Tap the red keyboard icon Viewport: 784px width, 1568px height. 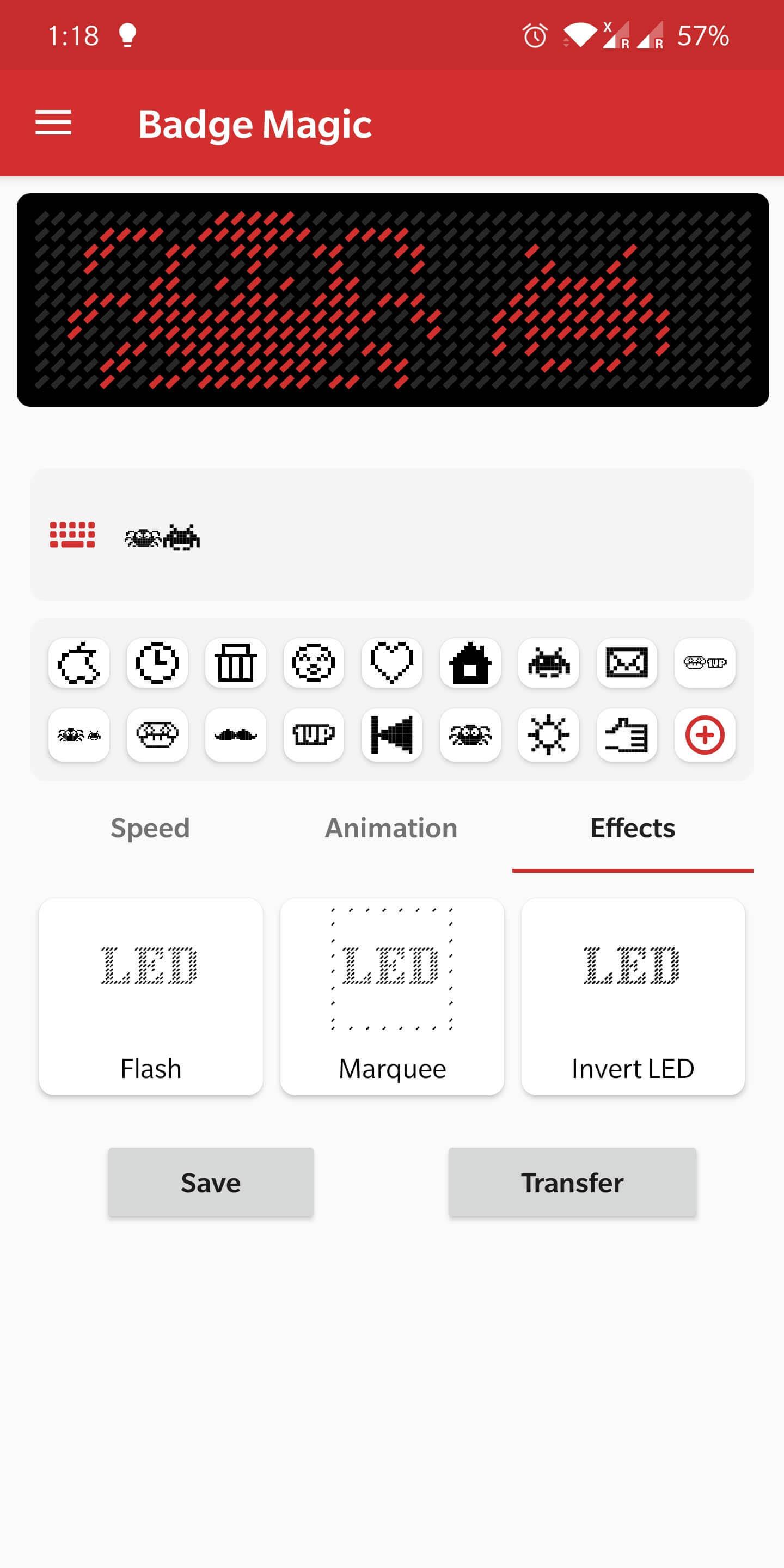(x=72, y=535)
